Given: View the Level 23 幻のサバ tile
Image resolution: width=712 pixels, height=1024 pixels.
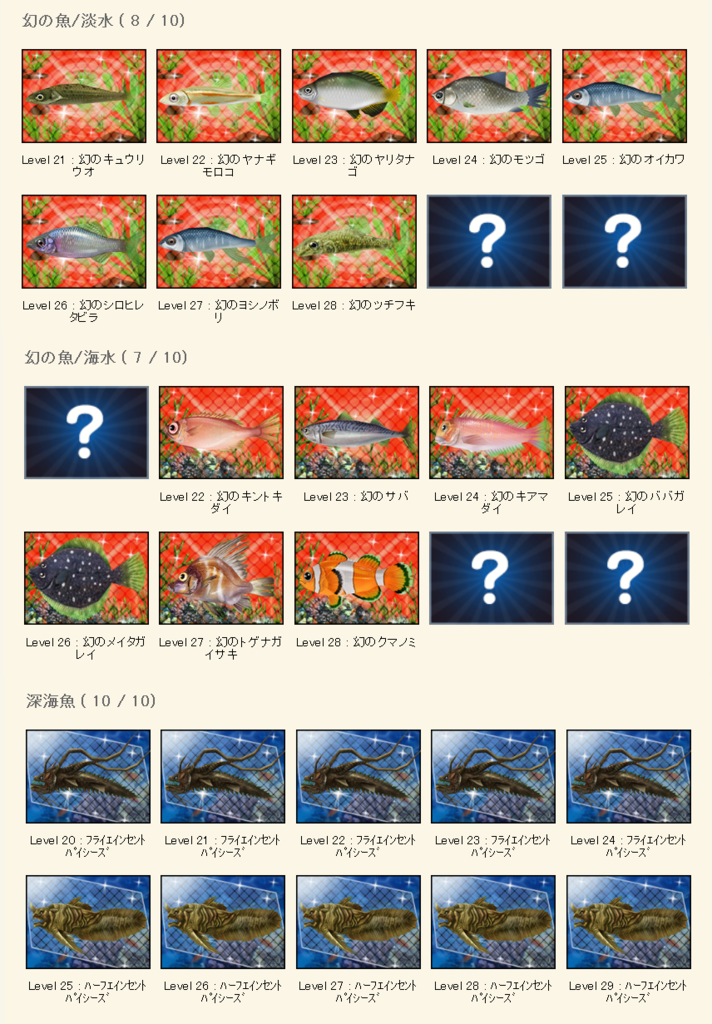Looking at the screenshot, I should tap(356, 432).
